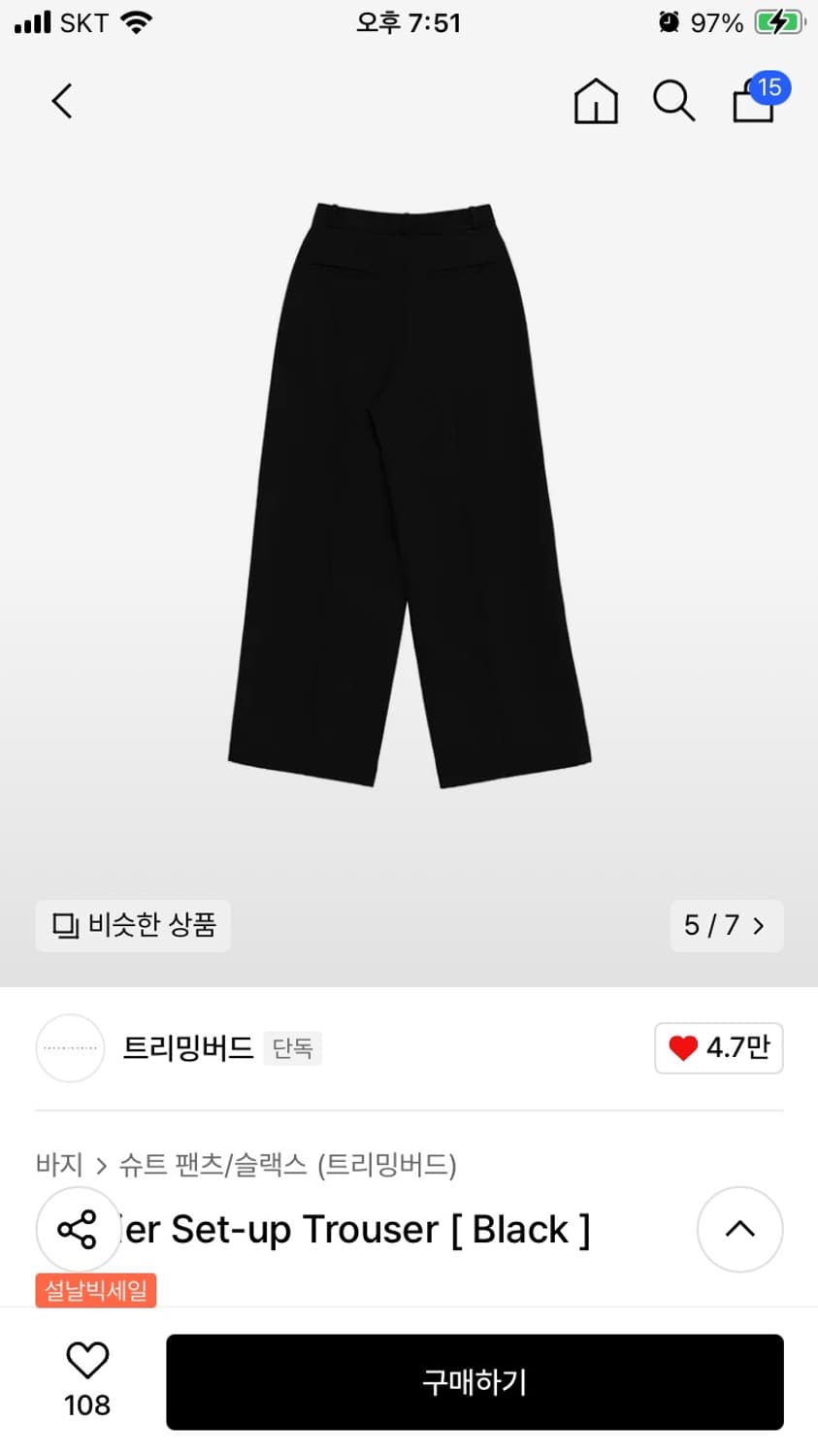Open the 바지 breadcrumb category
The image size is (818, 1456).
[x=58, y=1166]
